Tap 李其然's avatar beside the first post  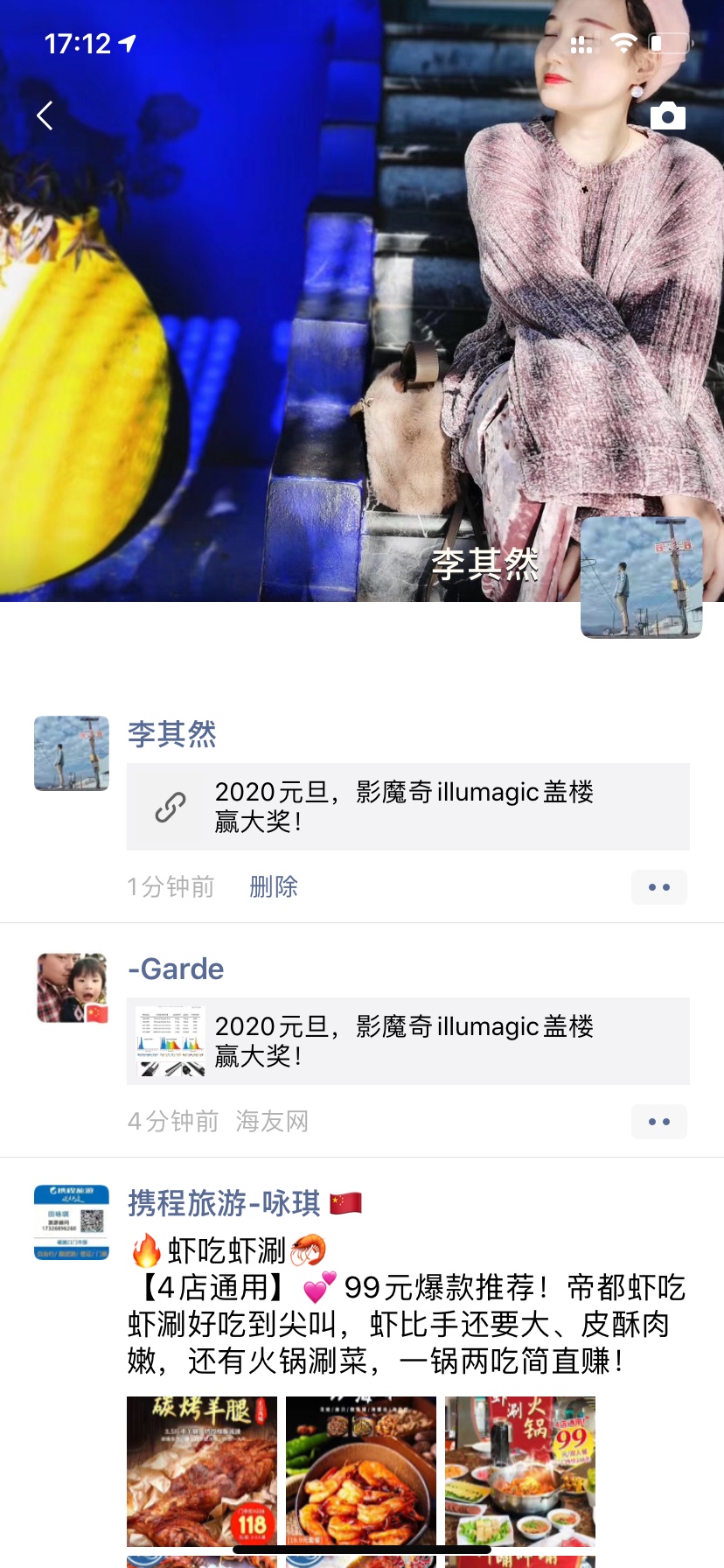point(72,753)
